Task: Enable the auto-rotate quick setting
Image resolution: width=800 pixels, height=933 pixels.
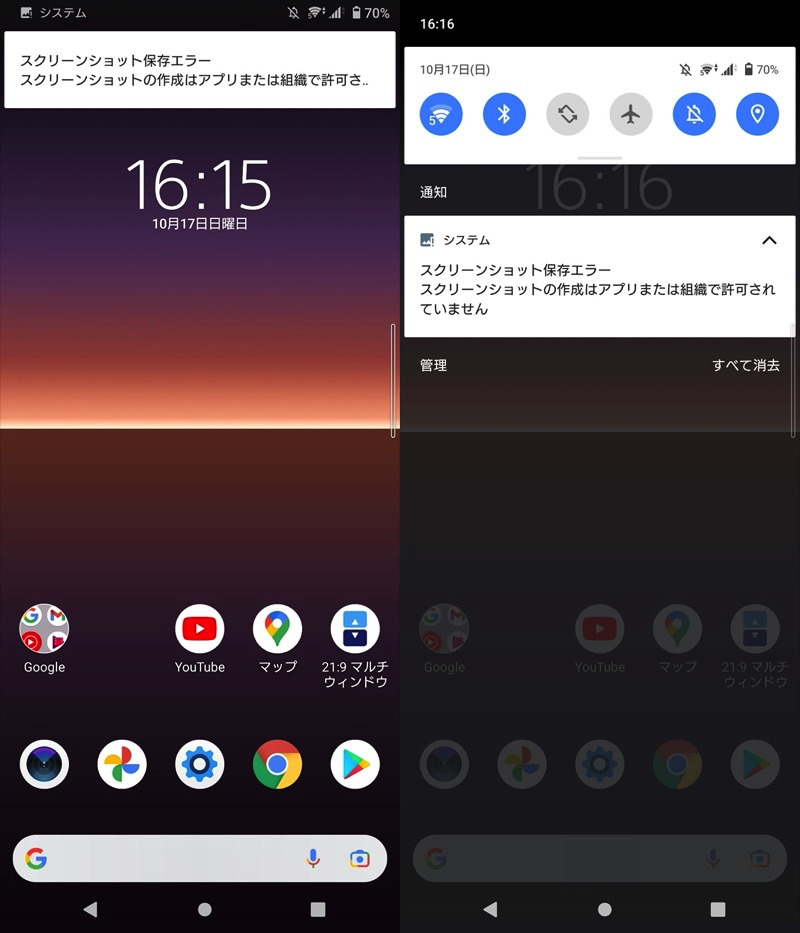Action: (x=567, y=114)
